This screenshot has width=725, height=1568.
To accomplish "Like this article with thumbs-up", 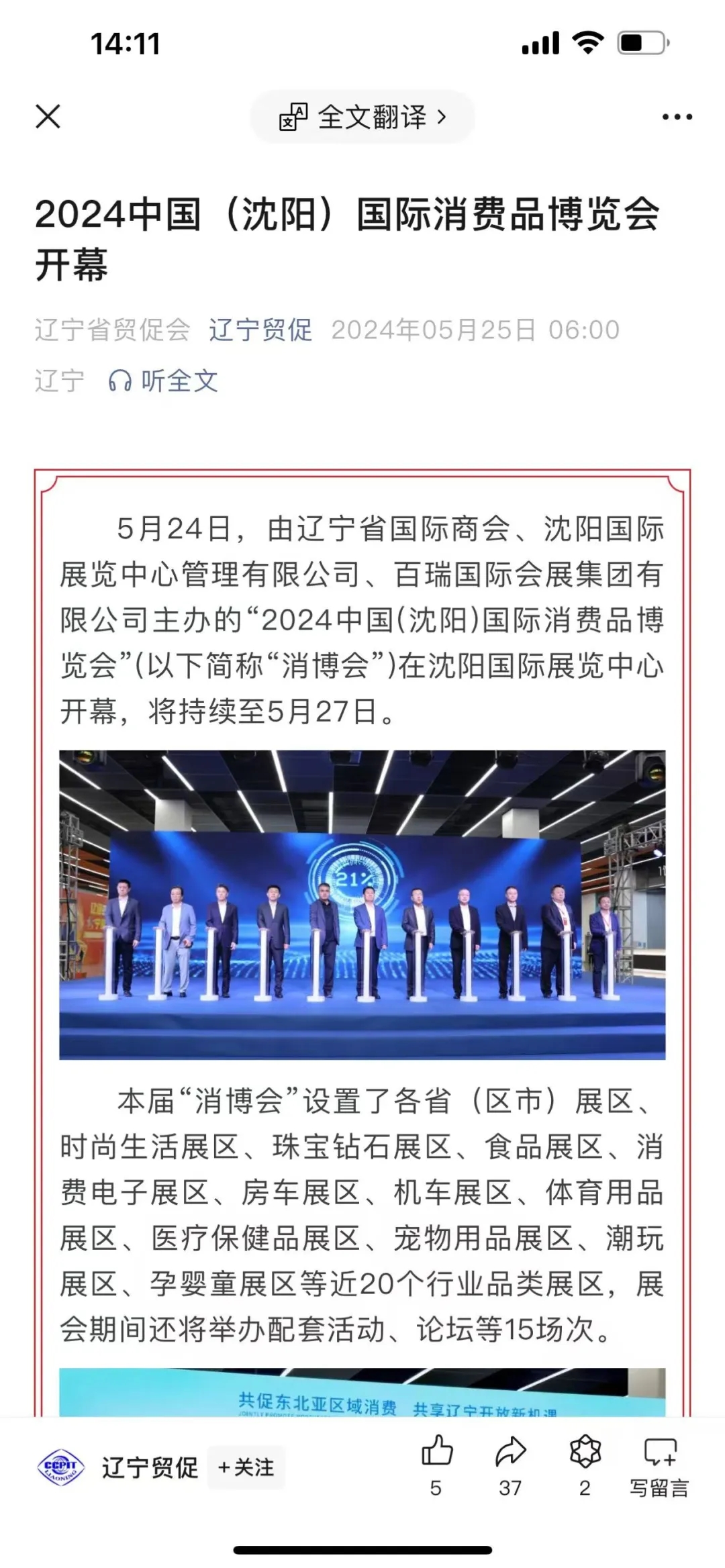I will [436, 1465].
